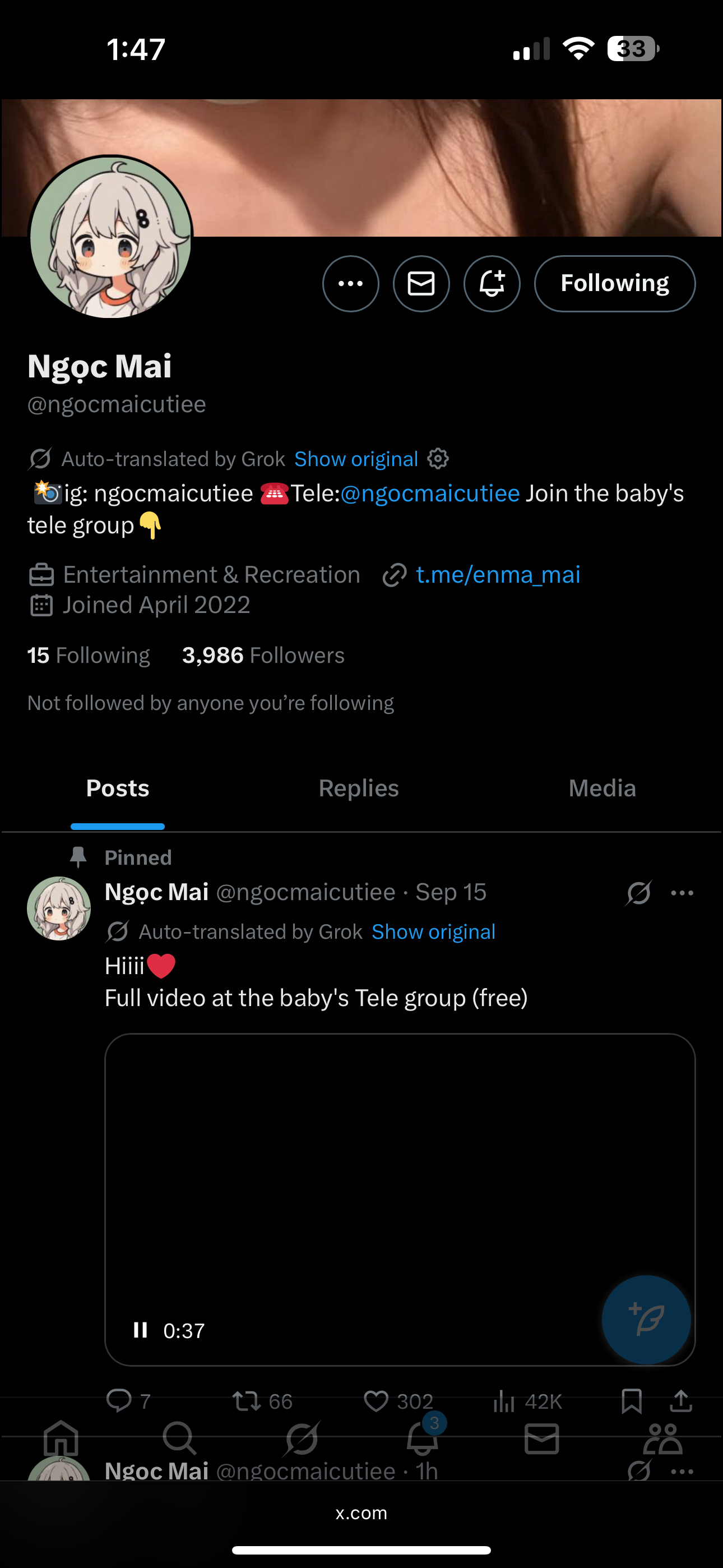Screen dimensions: 723x1568
Task: View the 15 Following list
Action: [x=89, y=656]
